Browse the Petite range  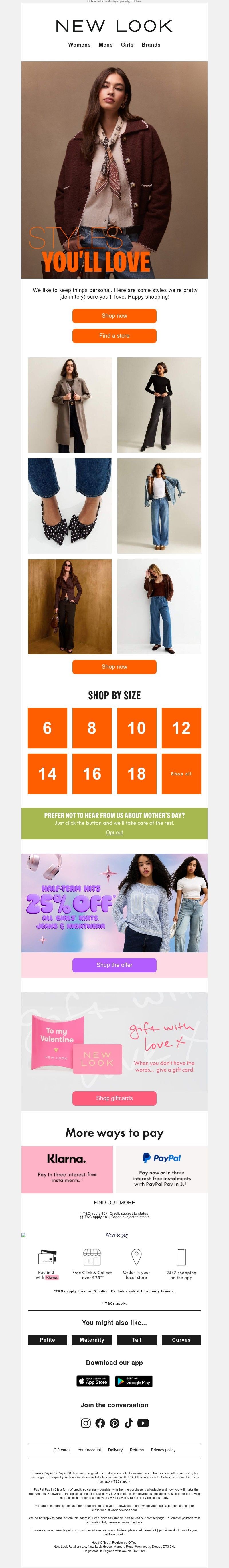(48, 1340)
